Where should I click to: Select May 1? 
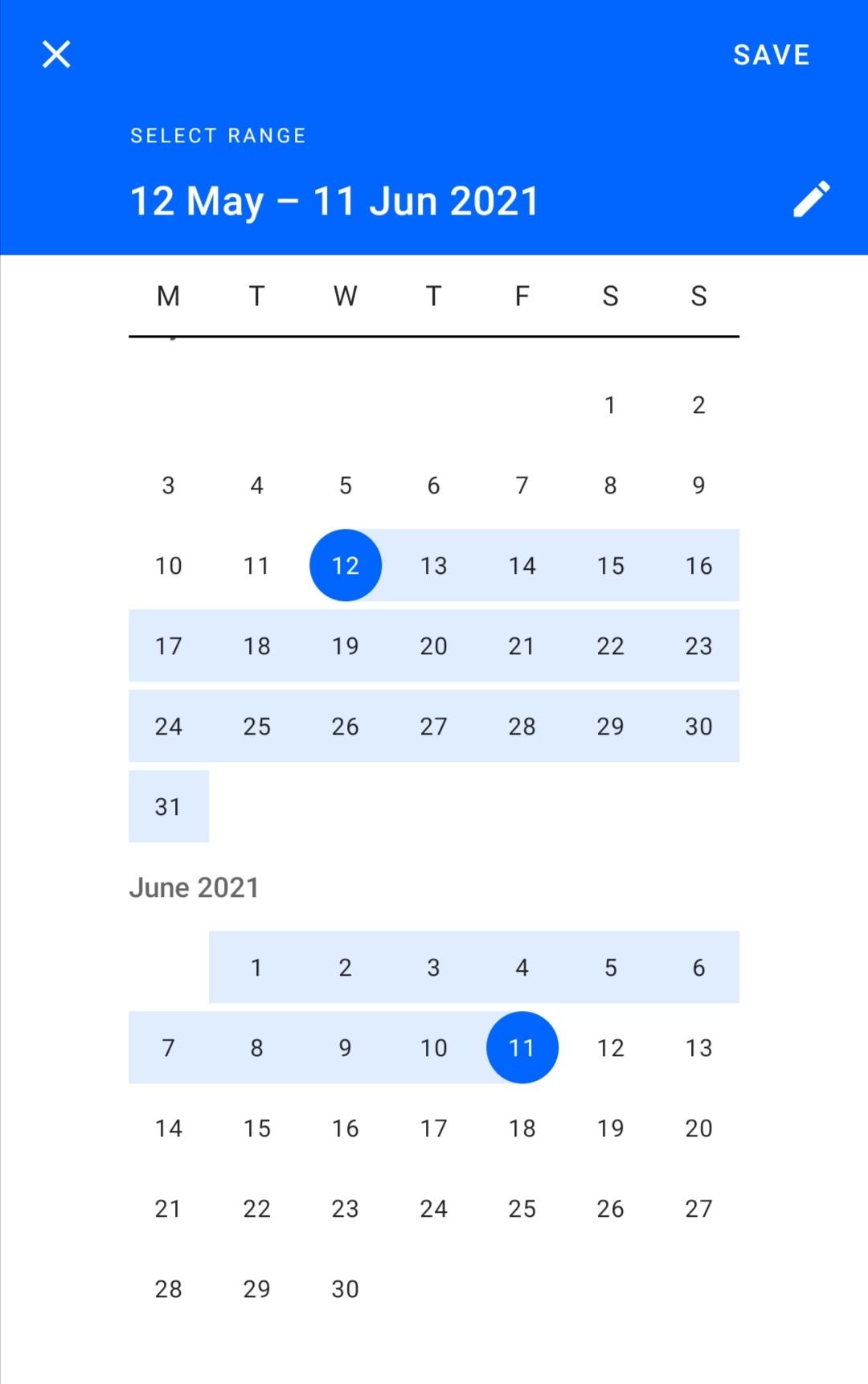pos(611,404)
